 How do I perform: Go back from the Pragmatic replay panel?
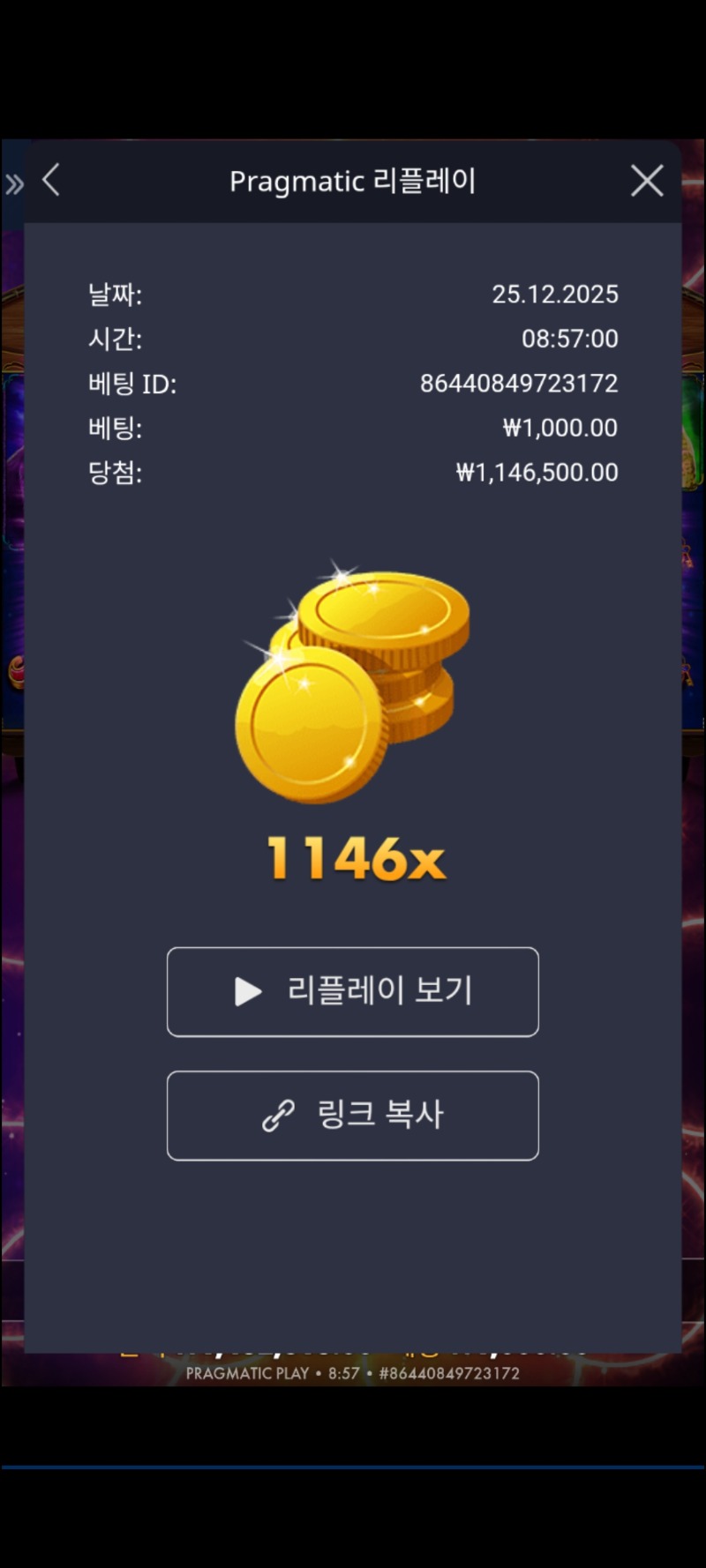[x=51, y=181]
